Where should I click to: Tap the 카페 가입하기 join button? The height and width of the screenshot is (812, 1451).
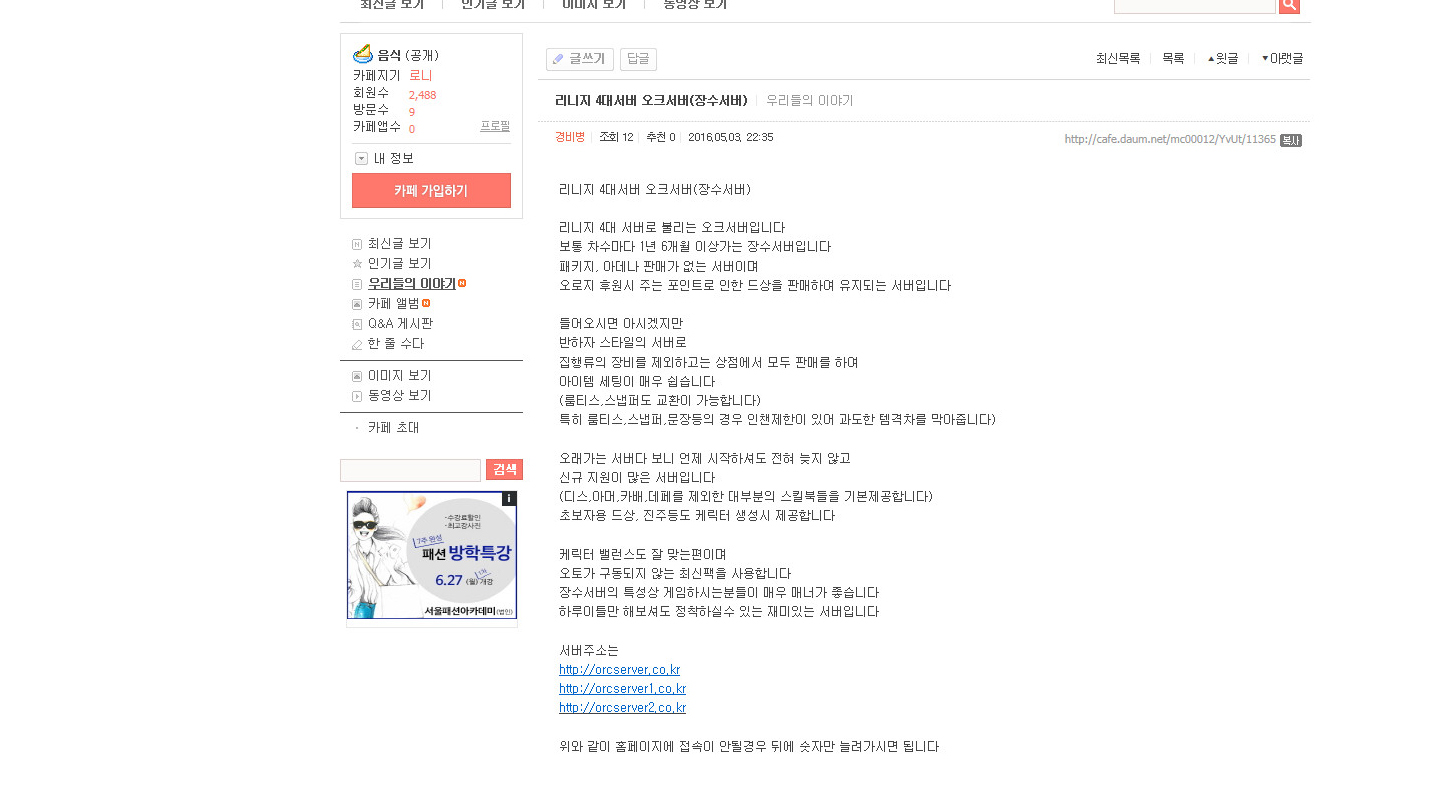click(x=431, y=191)
